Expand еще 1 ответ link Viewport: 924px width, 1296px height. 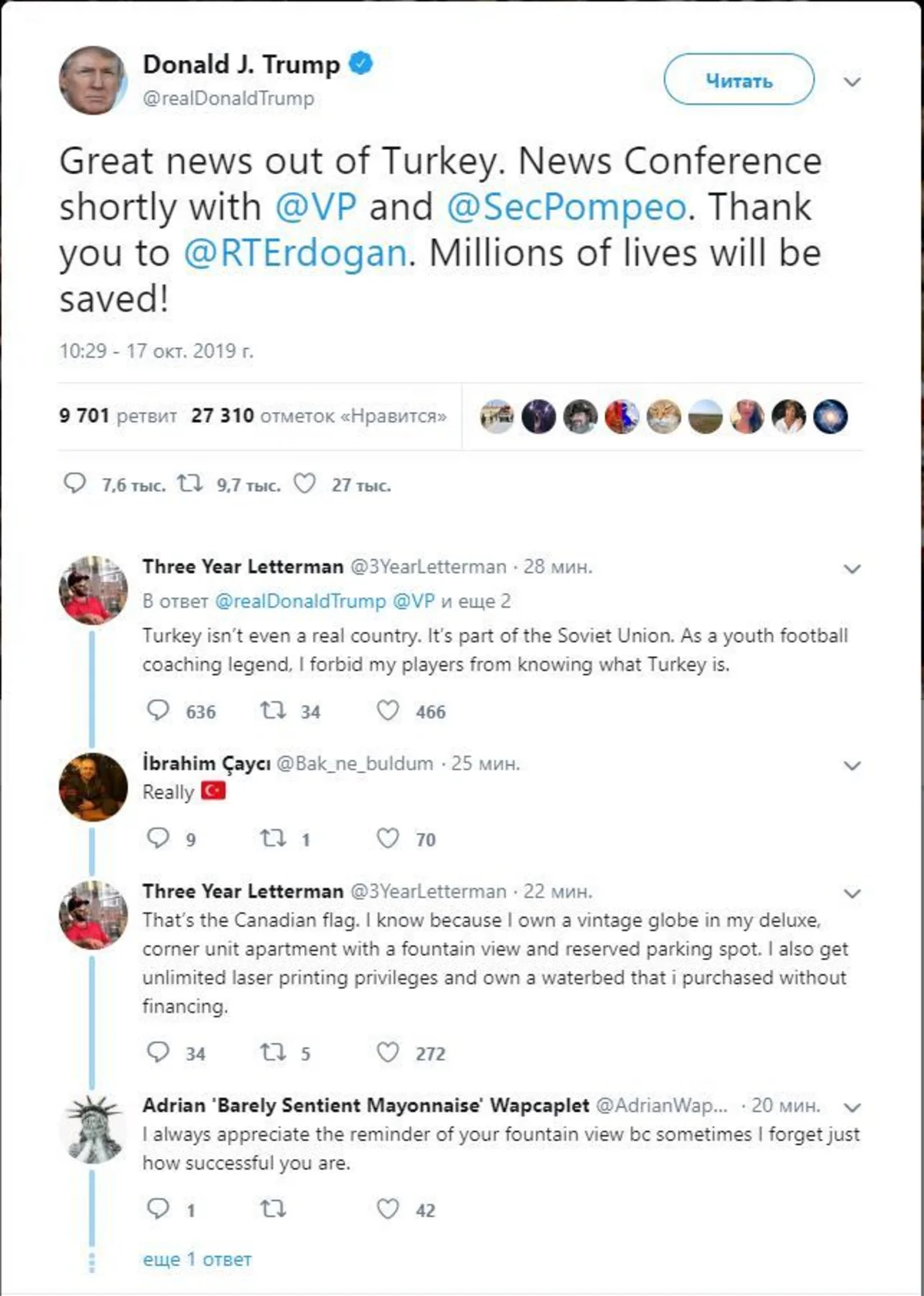[x=197, y=1259]
